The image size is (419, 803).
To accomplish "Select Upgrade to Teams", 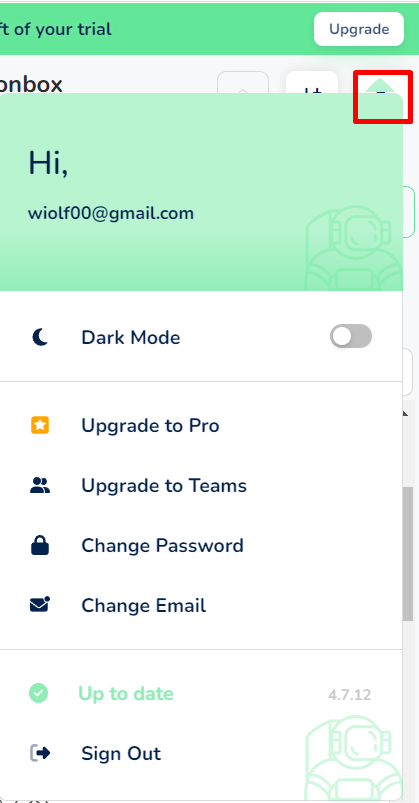I will coord(201,485).
